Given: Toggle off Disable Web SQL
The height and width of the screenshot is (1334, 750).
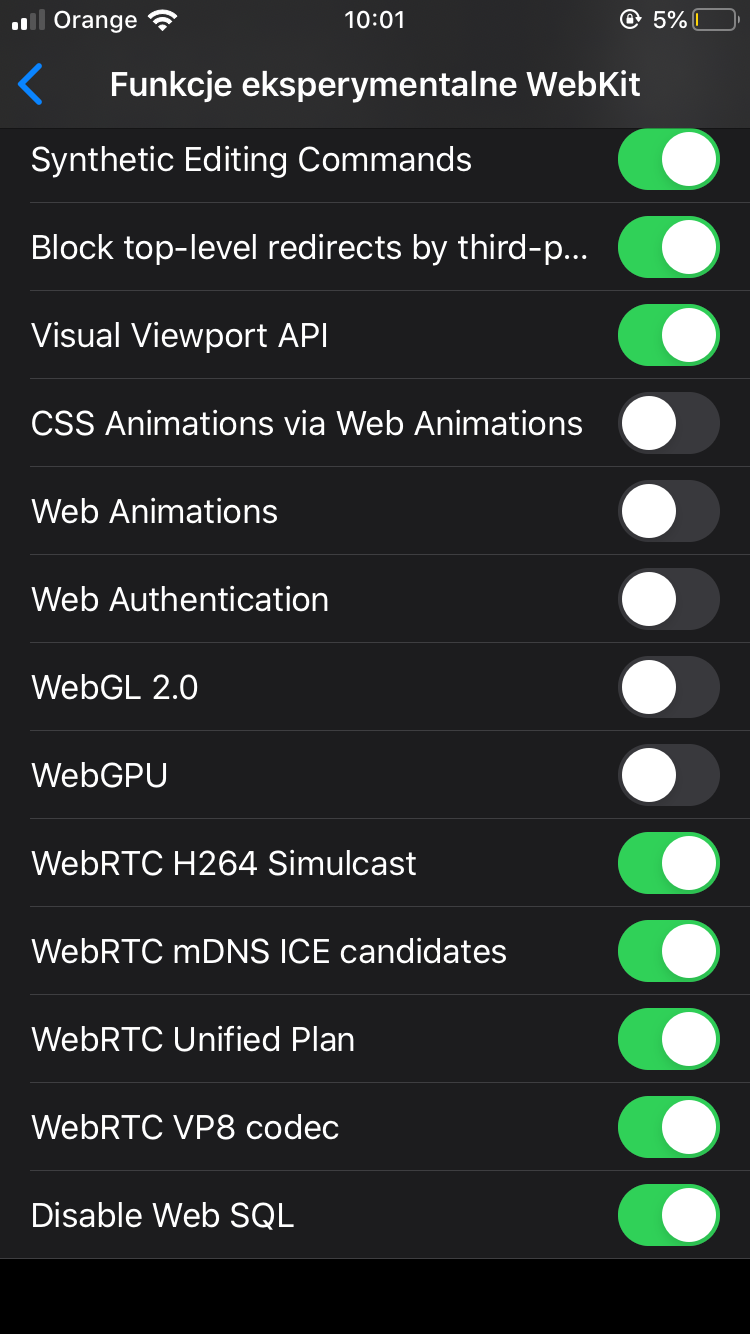Looking at the screenshot, I should [x=668, y=1214].
